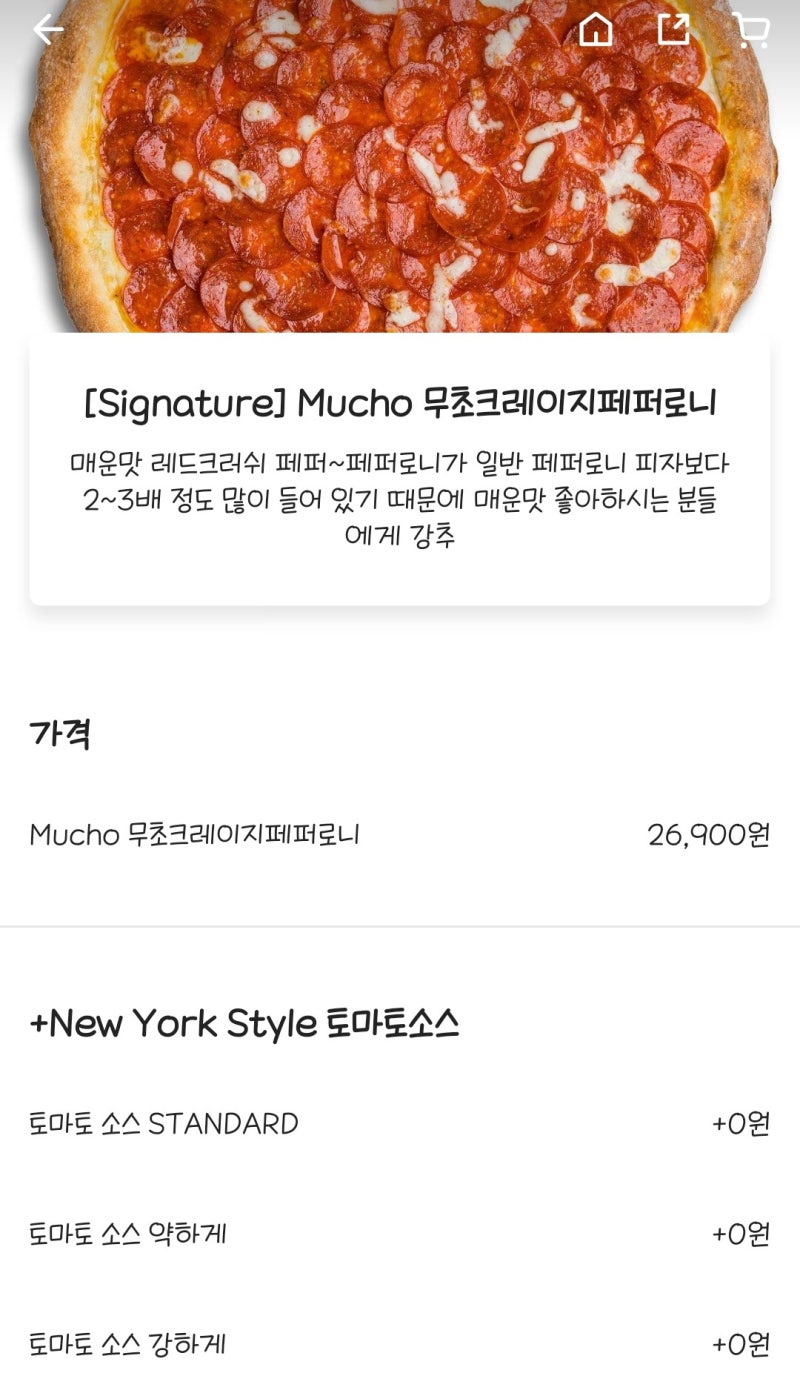Open the home icon in the top bar
Viewport: 800px width, 1373px height.
[596, 30]
